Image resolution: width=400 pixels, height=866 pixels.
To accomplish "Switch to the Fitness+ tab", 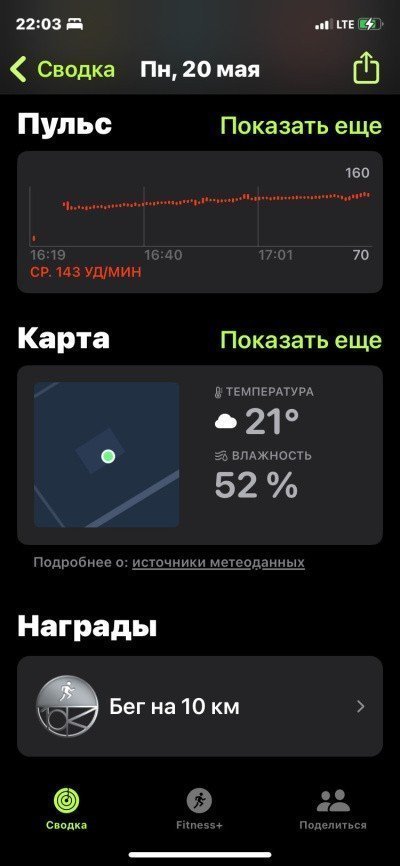I will [x=199, y=810].
